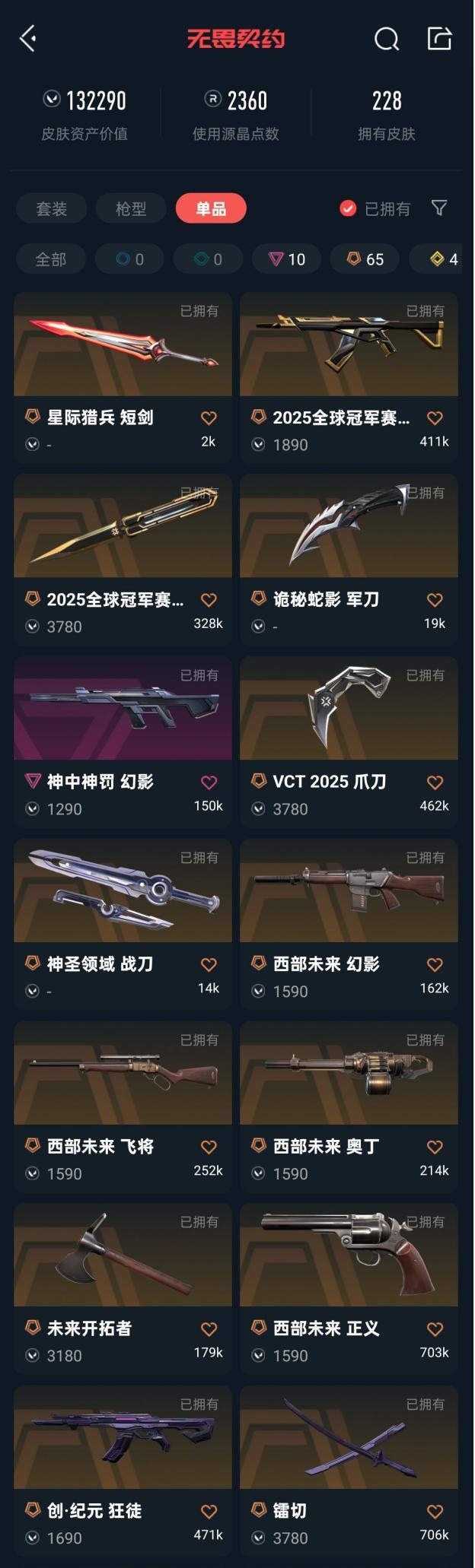Like the 神中神罚 幻影 skin
This screenshot has height=1568, width=475.
209,782
